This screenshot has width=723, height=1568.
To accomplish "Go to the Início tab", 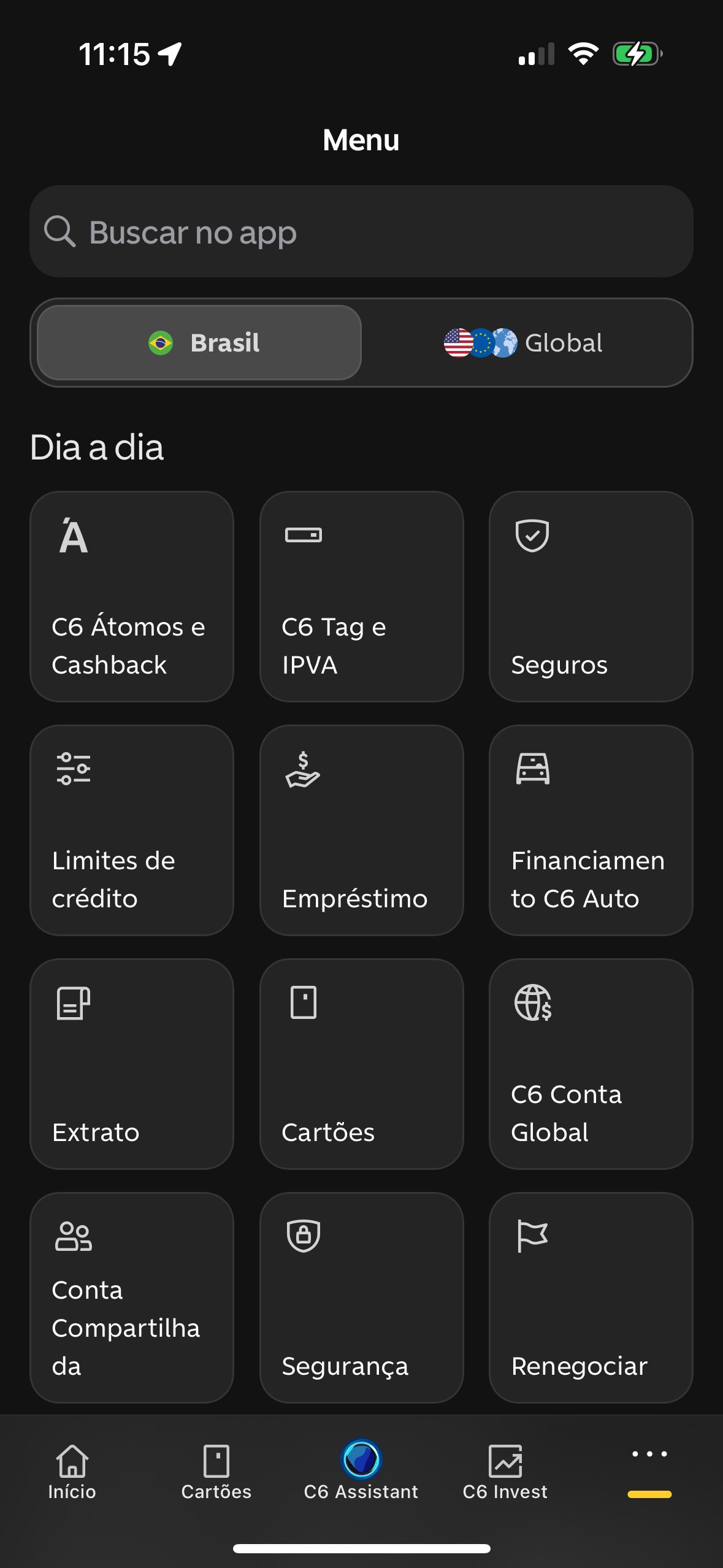I will [x=72, y=1471].
